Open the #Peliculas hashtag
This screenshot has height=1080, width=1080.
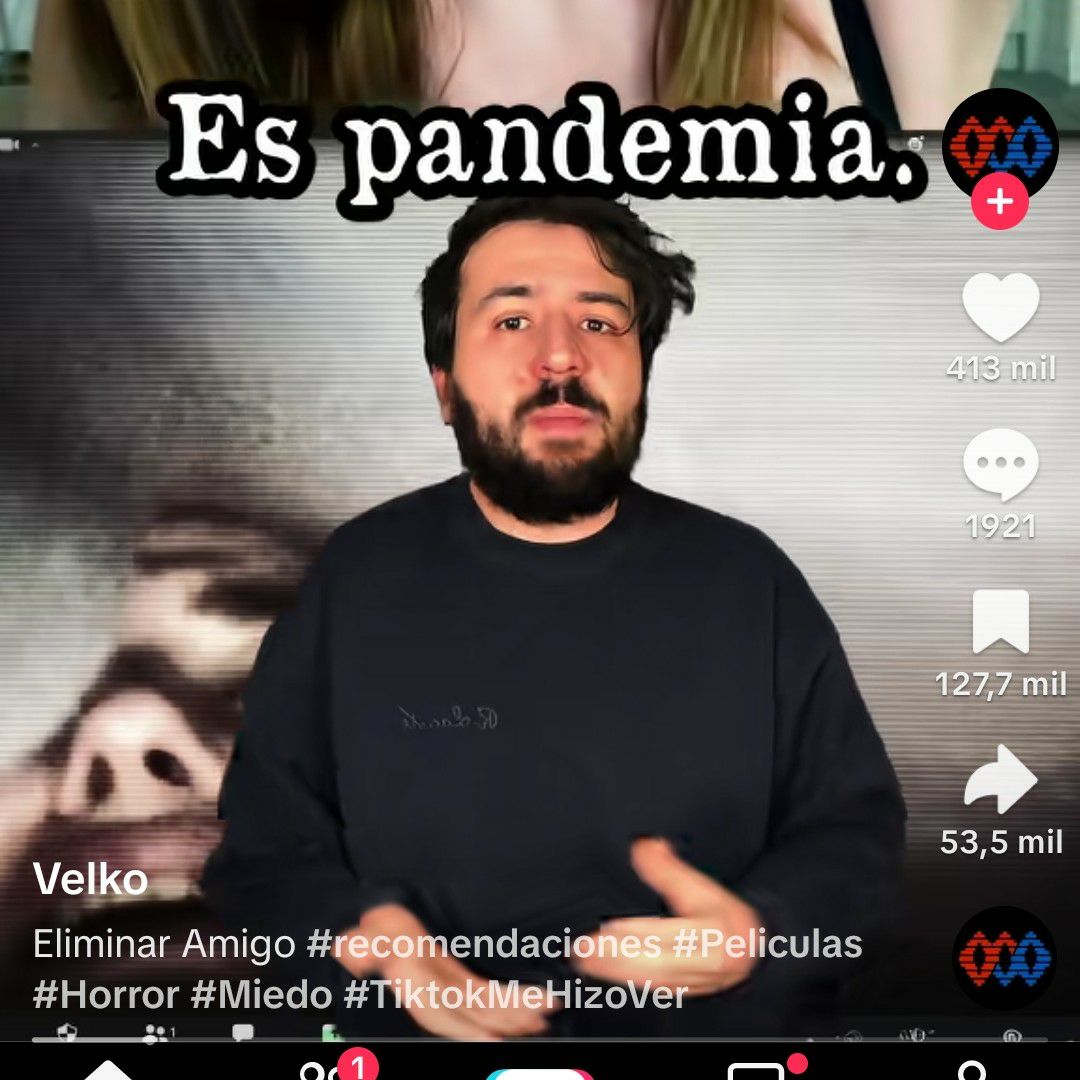coord(768,944)
